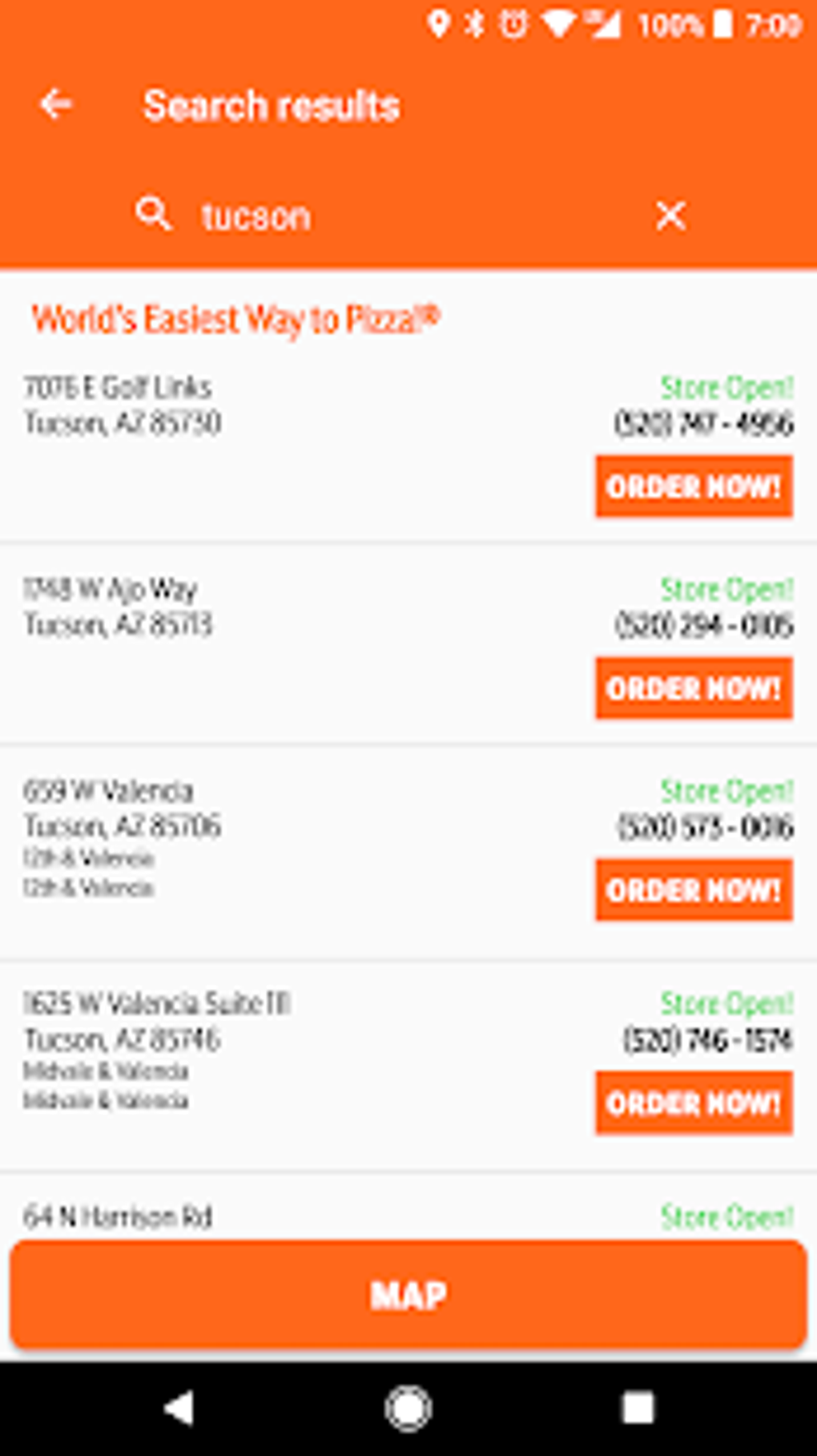Image resolution: width=817 pixels, height=1456 pixels.
Task: Call Golf Links store phone number
Action: point(703,423)
